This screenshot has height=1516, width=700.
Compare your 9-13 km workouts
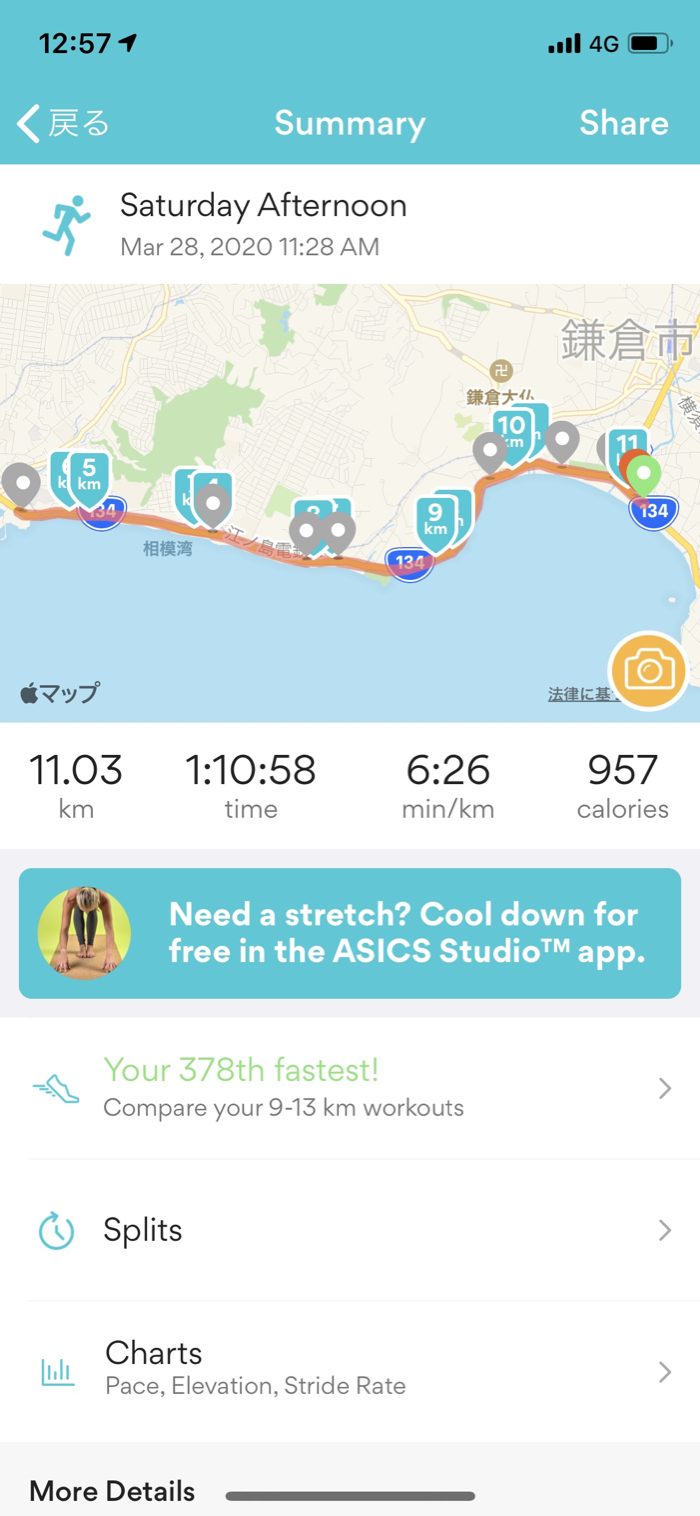click(350, 1088)
